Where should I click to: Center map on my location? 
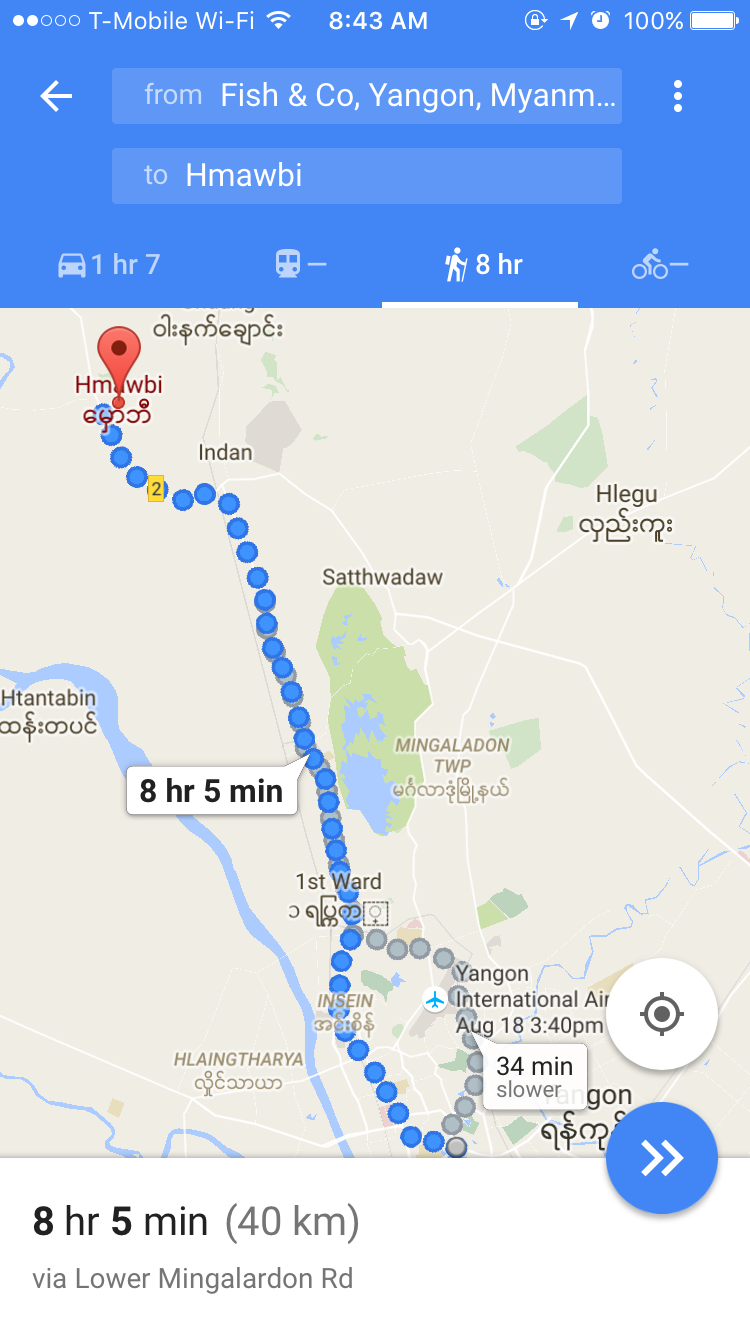coord(661,1015)
